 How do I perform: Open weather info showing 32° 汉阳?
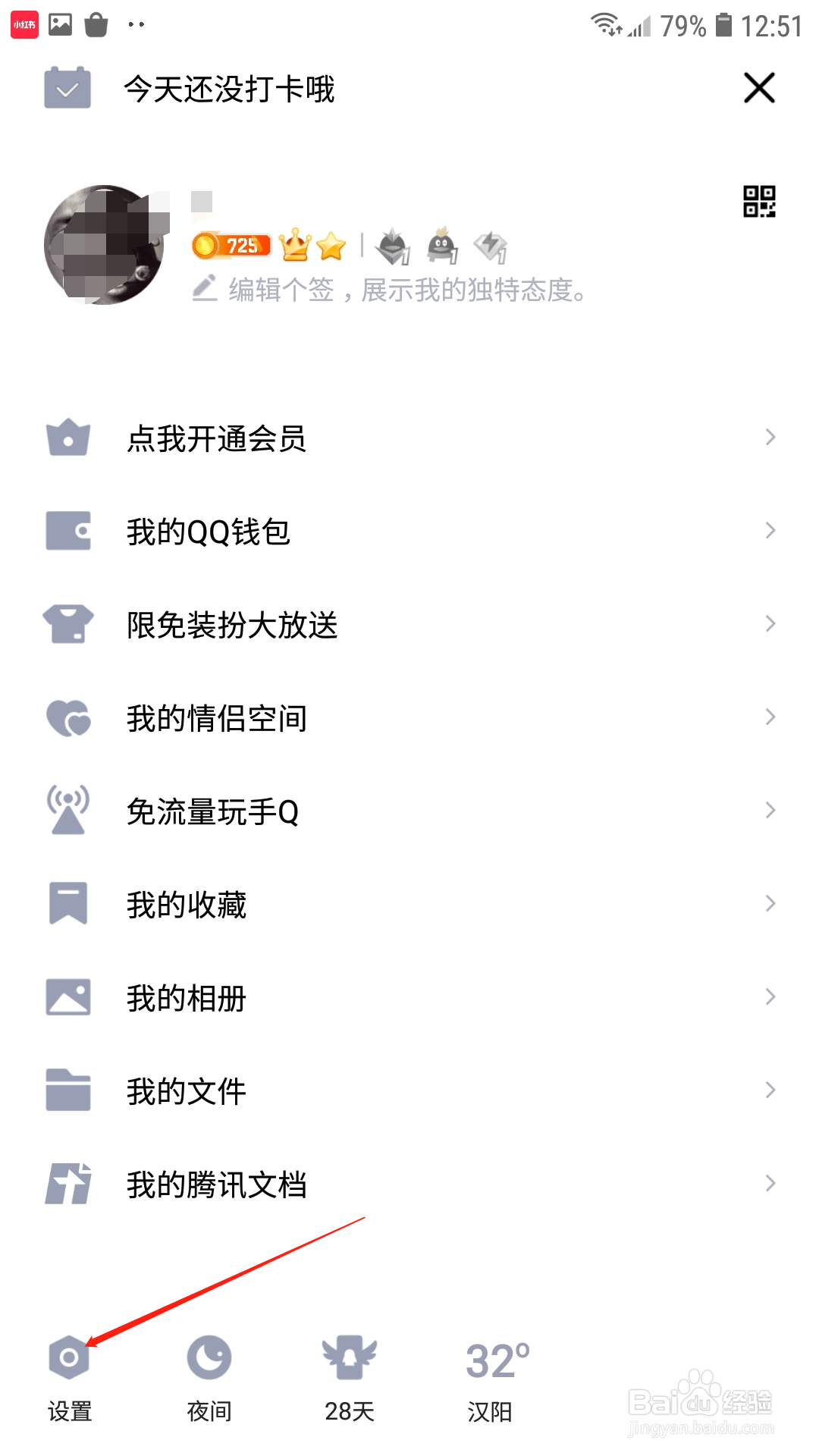click(497, 1365)
